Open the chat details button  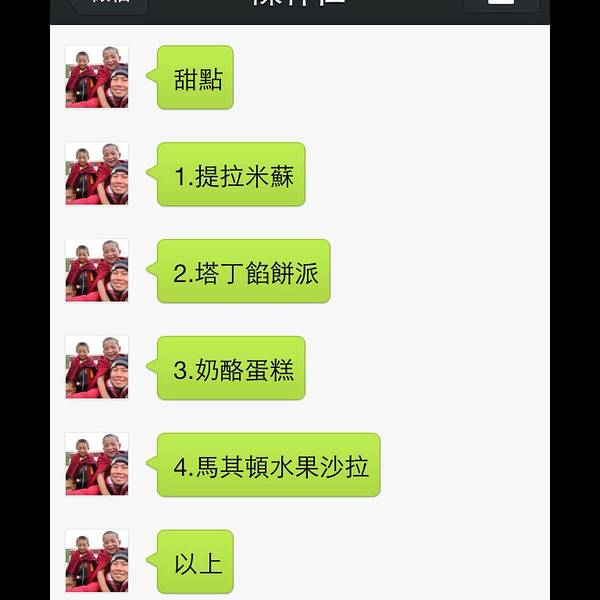501,4
